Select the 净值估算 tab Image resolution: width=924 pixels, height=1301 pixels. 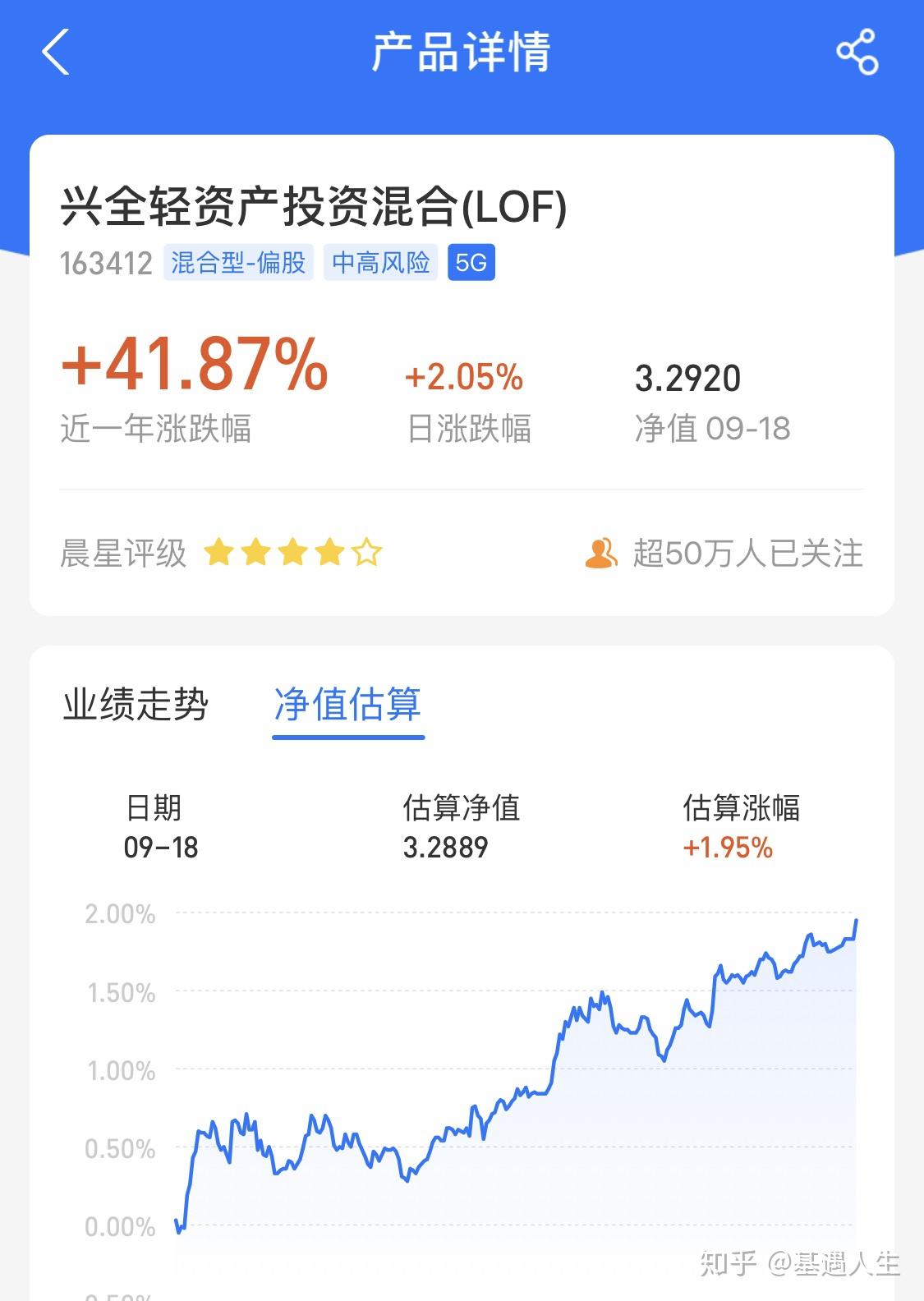tap(347, 705)
